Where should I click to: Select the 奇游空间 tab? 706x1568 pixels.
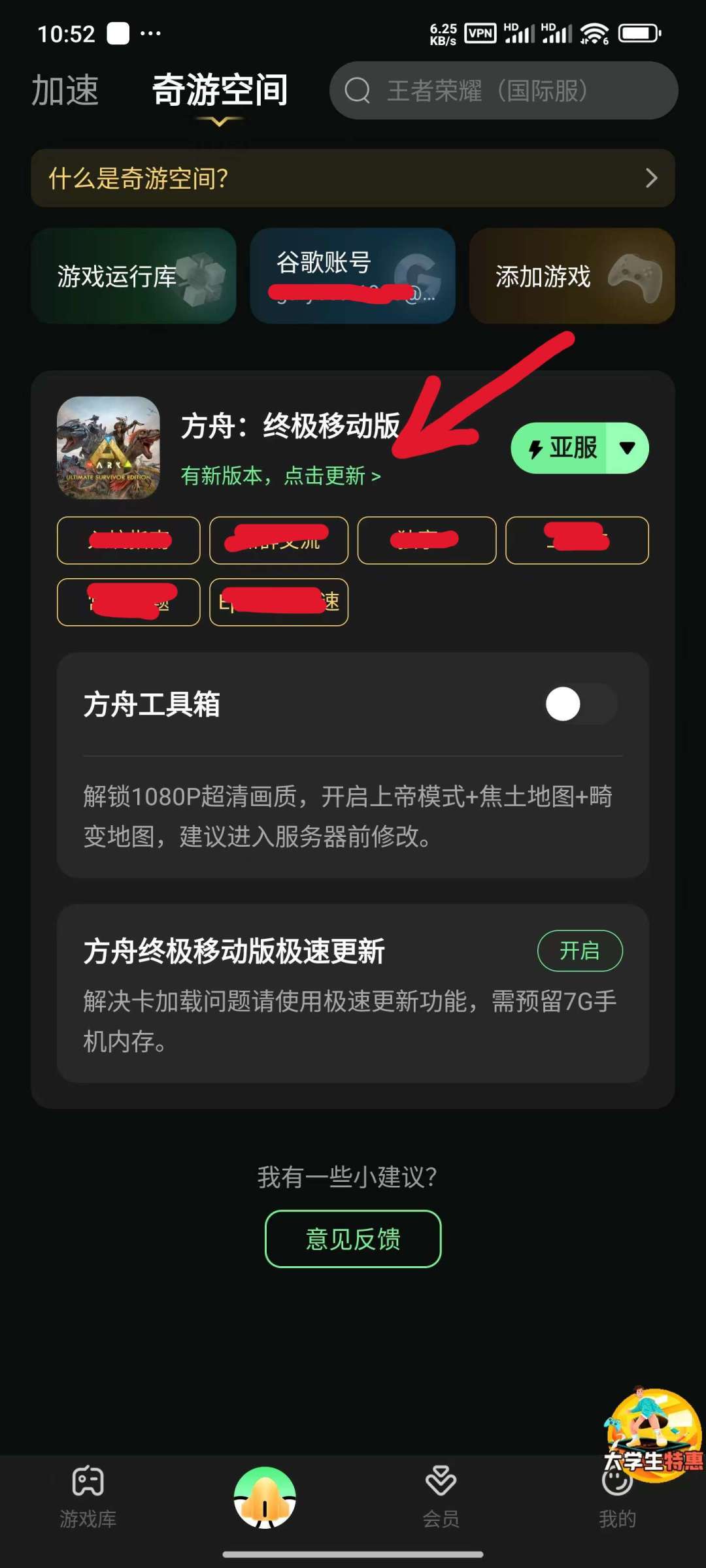click(x=218, y=91)
